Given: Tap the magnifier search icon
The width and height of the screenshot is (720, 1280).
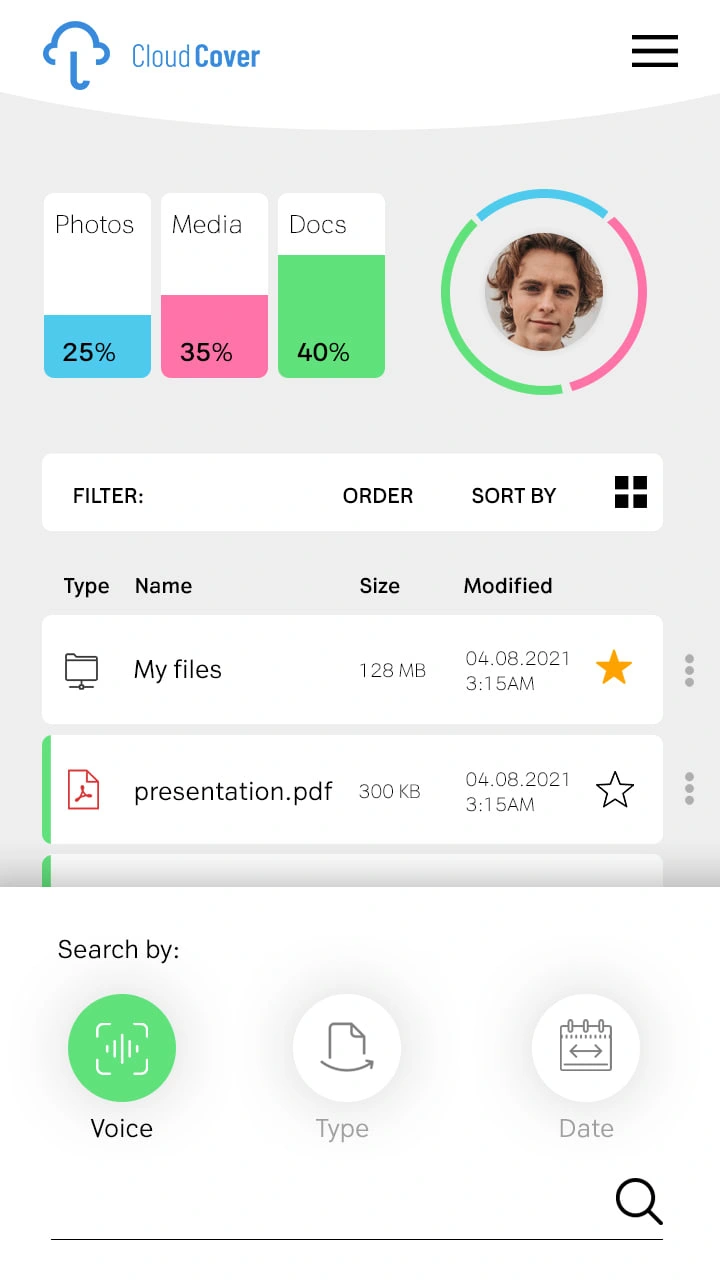Looking at the screenshot, I should [x=639, y=1201].
